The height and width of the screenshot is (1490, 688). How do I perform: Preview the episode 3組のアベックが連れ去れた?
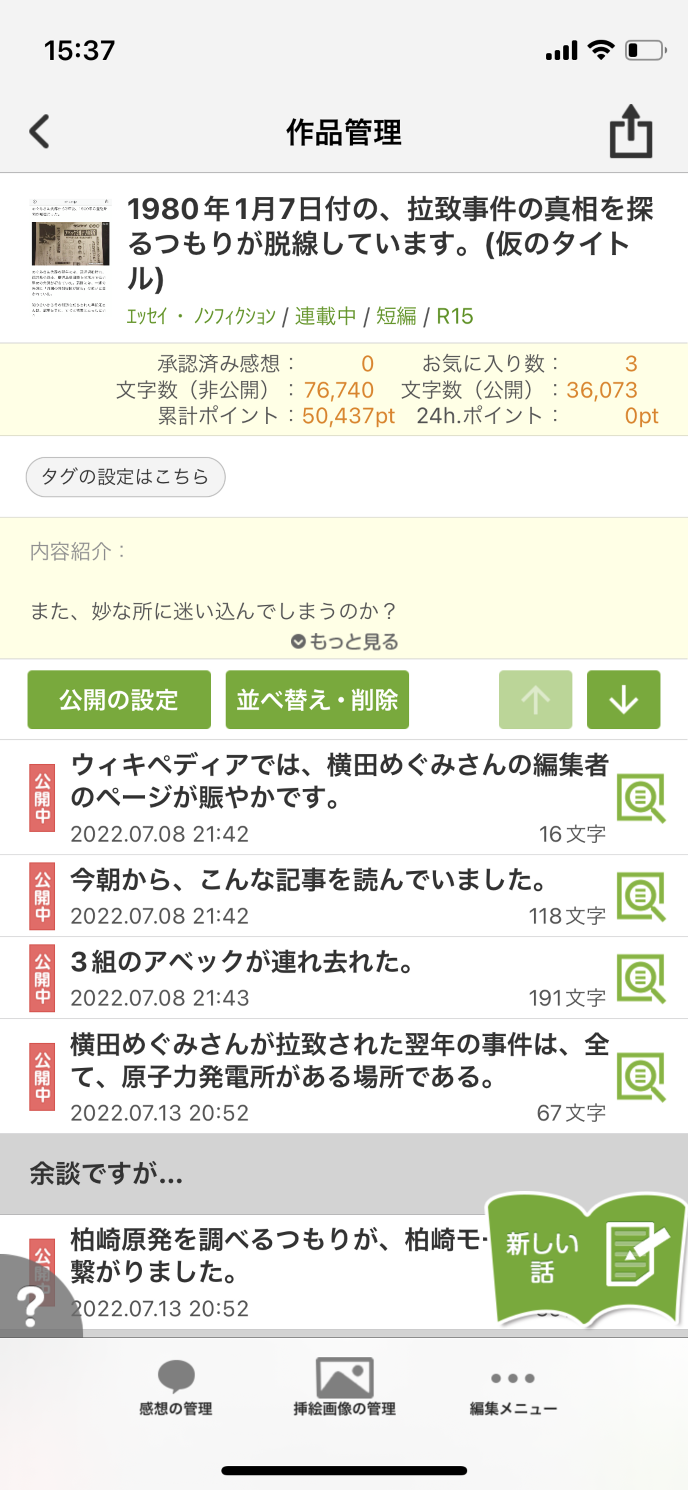point(640,978)
